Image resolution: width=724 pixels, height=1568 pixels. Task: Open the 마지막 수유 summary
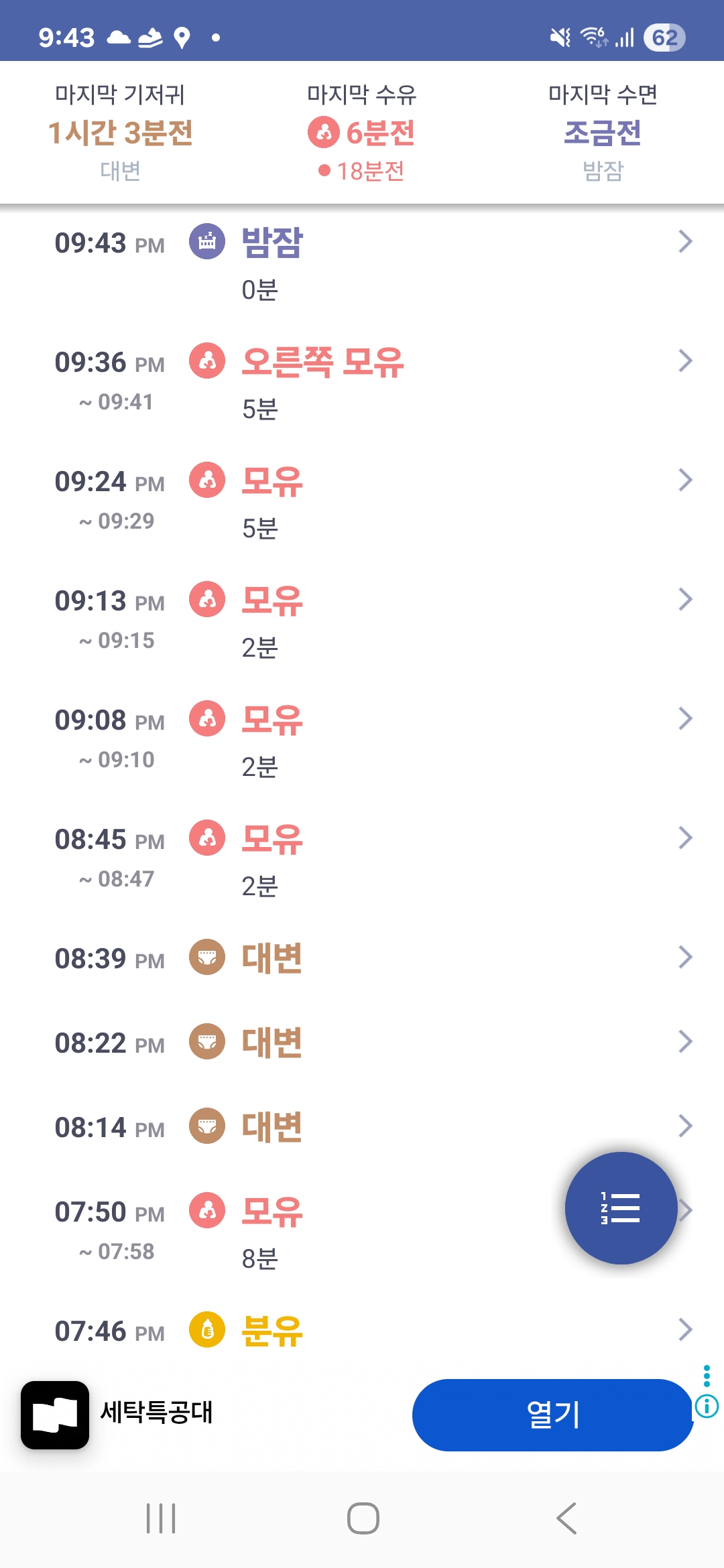pyautogui.click(x=362, y=133)
